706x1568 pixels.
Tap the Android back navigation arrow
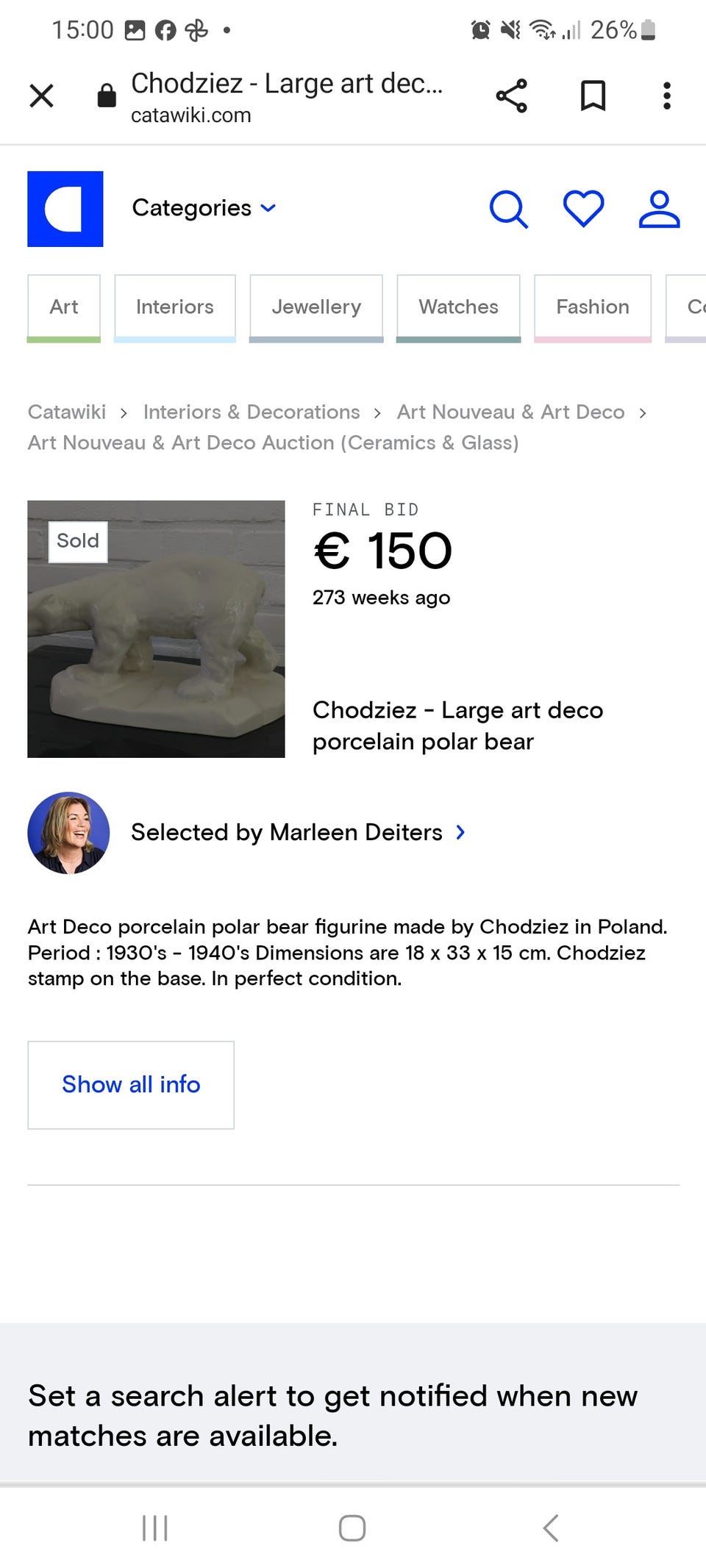tap(552, 1528)
